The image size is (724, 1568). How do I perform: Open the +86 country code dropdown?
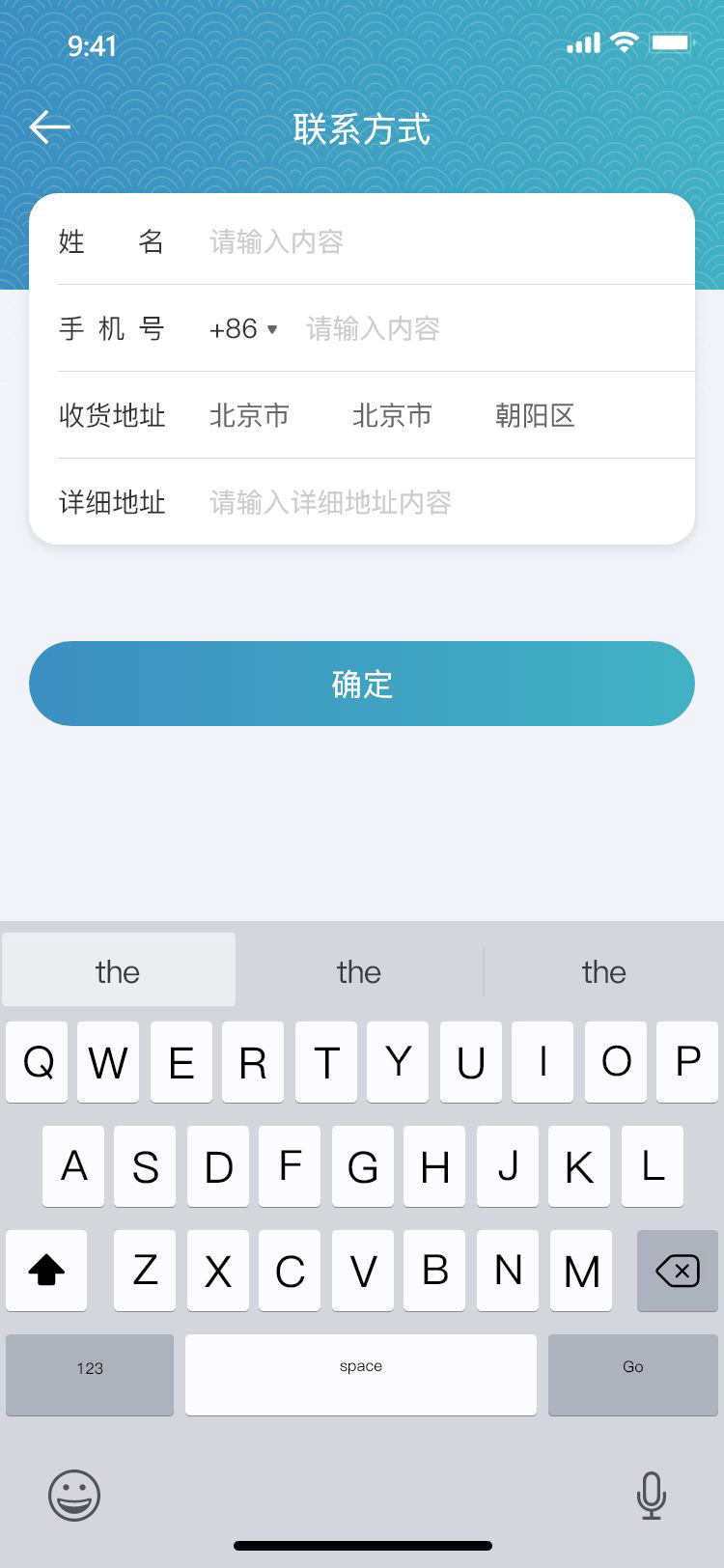click(244, 329)
